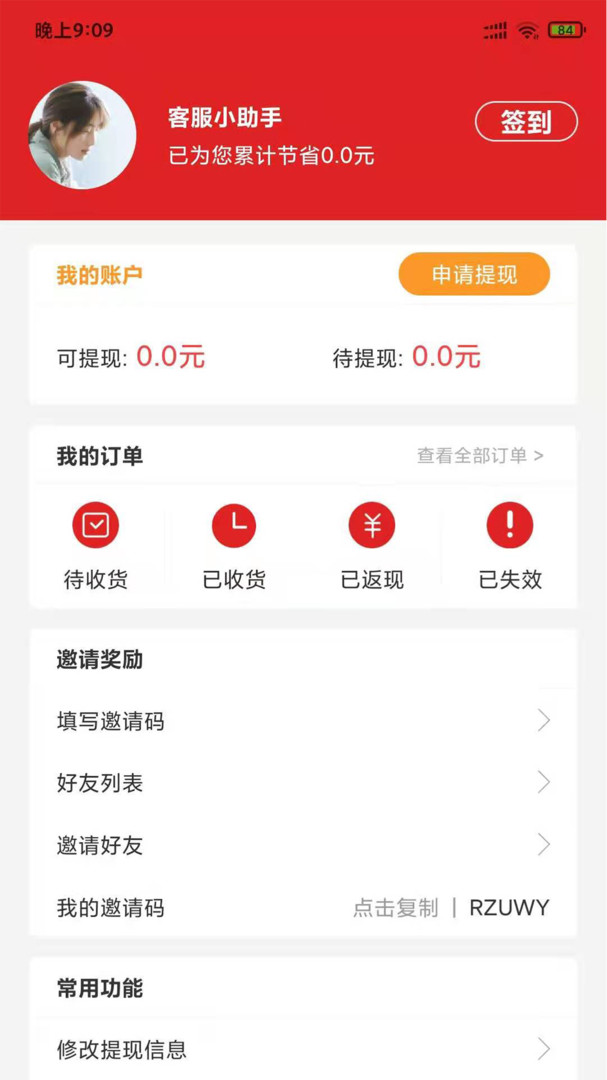The image size is (607, 1080).
Task: Open 好友列表 friend list
Action: click(x=303, y=783)
